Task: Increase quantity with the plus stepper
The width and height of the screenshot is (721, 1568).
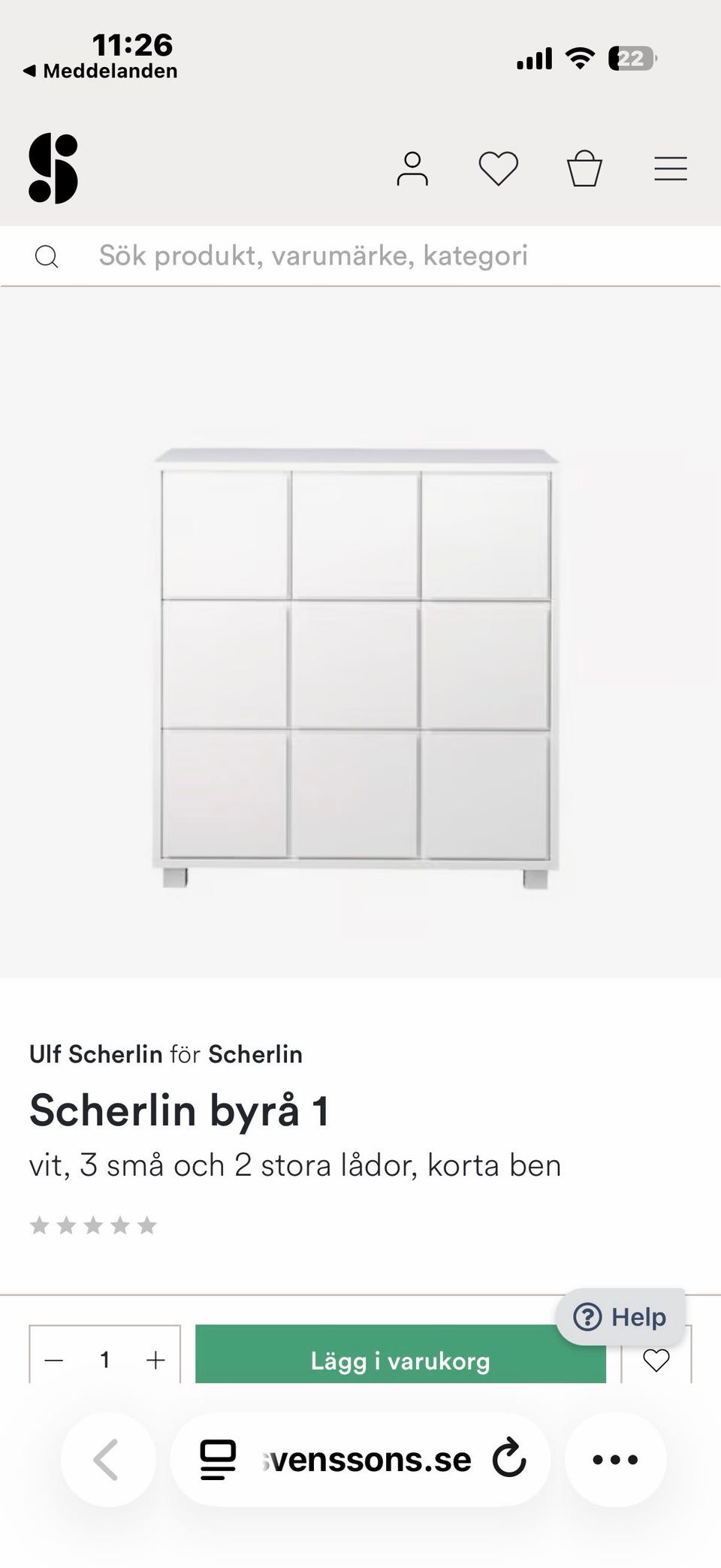Action: [x=155, y=1359]
